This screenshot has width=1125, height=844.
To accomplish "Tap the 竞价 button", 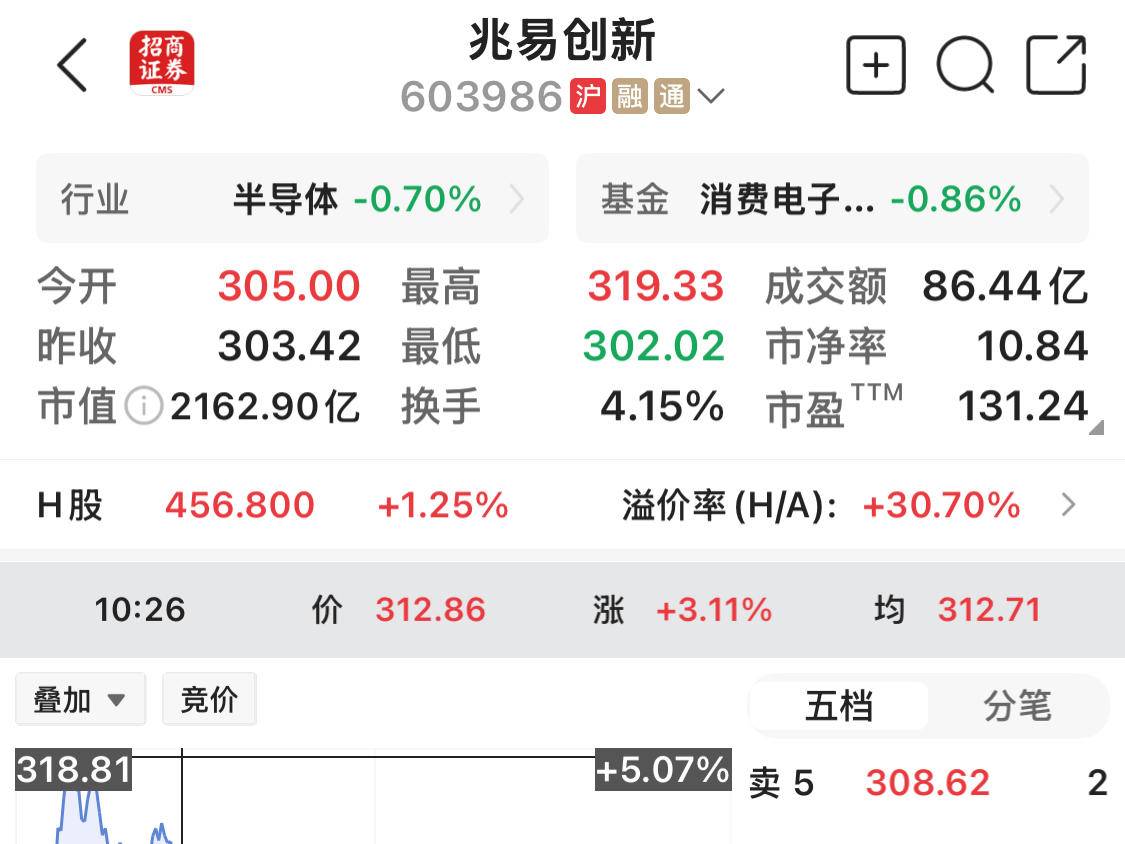I will (209, 699).
